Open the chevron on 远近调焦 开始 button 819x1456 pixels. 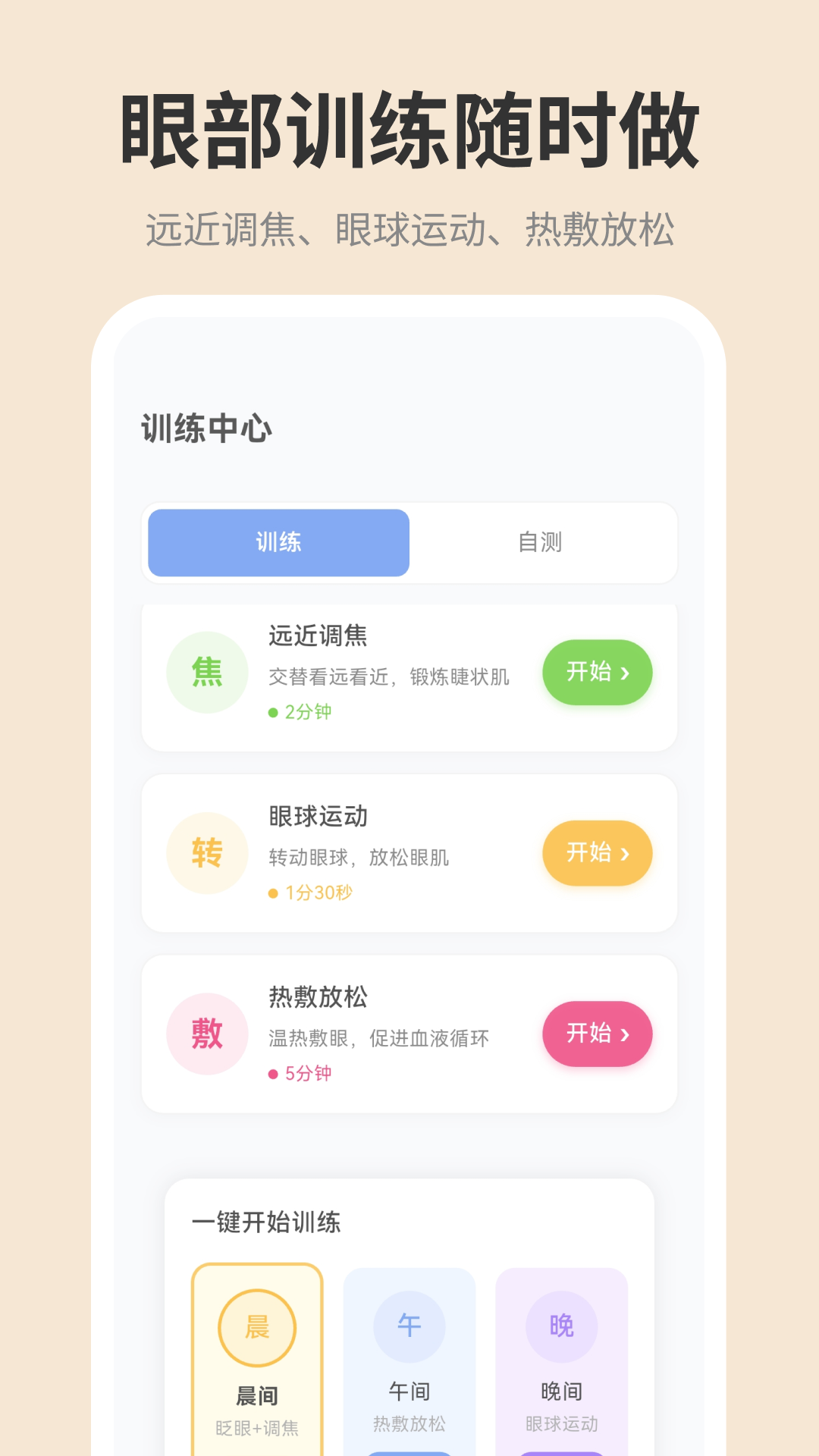623,672
